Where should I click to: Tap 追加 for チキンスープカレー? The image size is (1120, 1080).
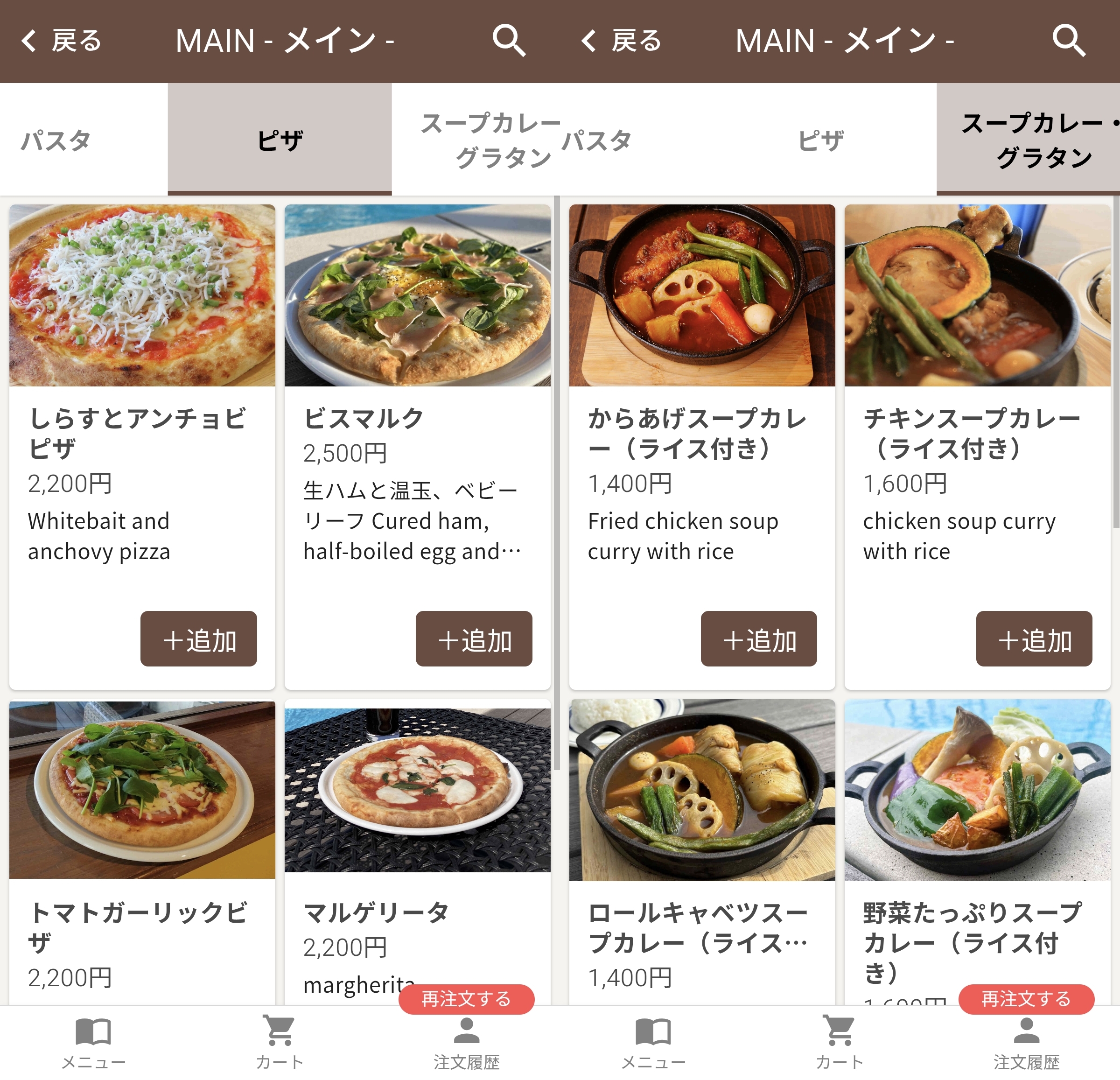[x=1034, y=638]
